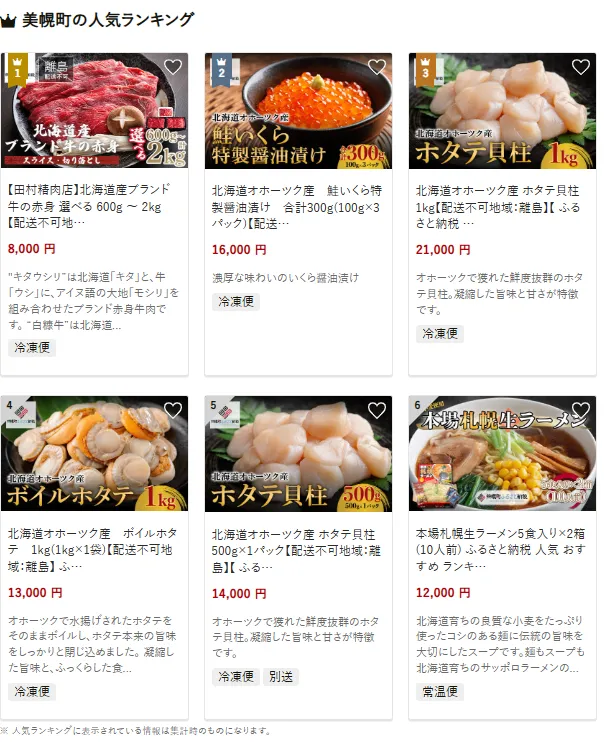Favorite the 本場札幌生ラーメン item
The image size is (613, 742).
tap(580, 410)
